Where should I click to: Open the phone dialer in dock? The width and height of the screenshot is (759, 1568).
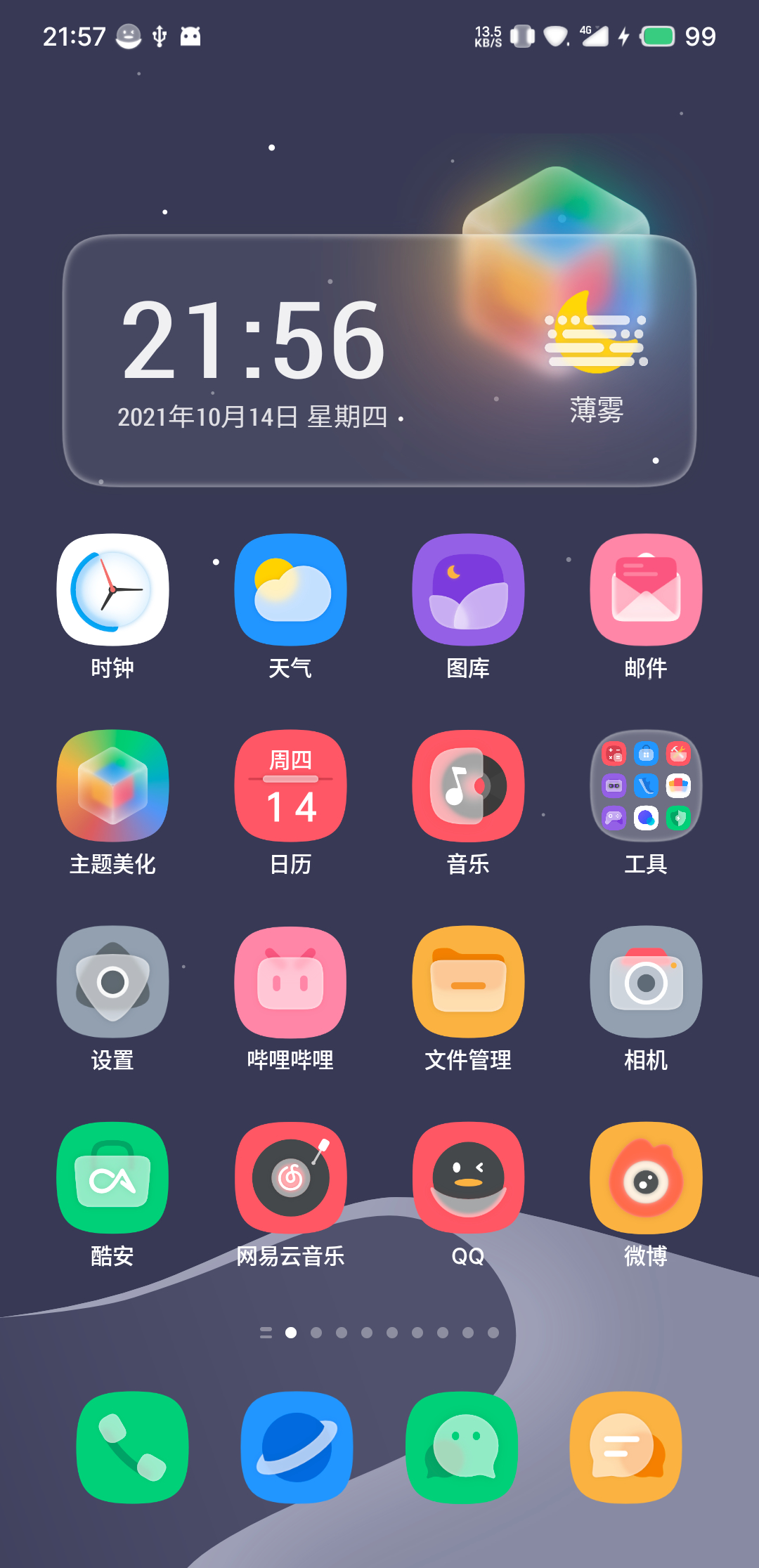coord(132,1447)
